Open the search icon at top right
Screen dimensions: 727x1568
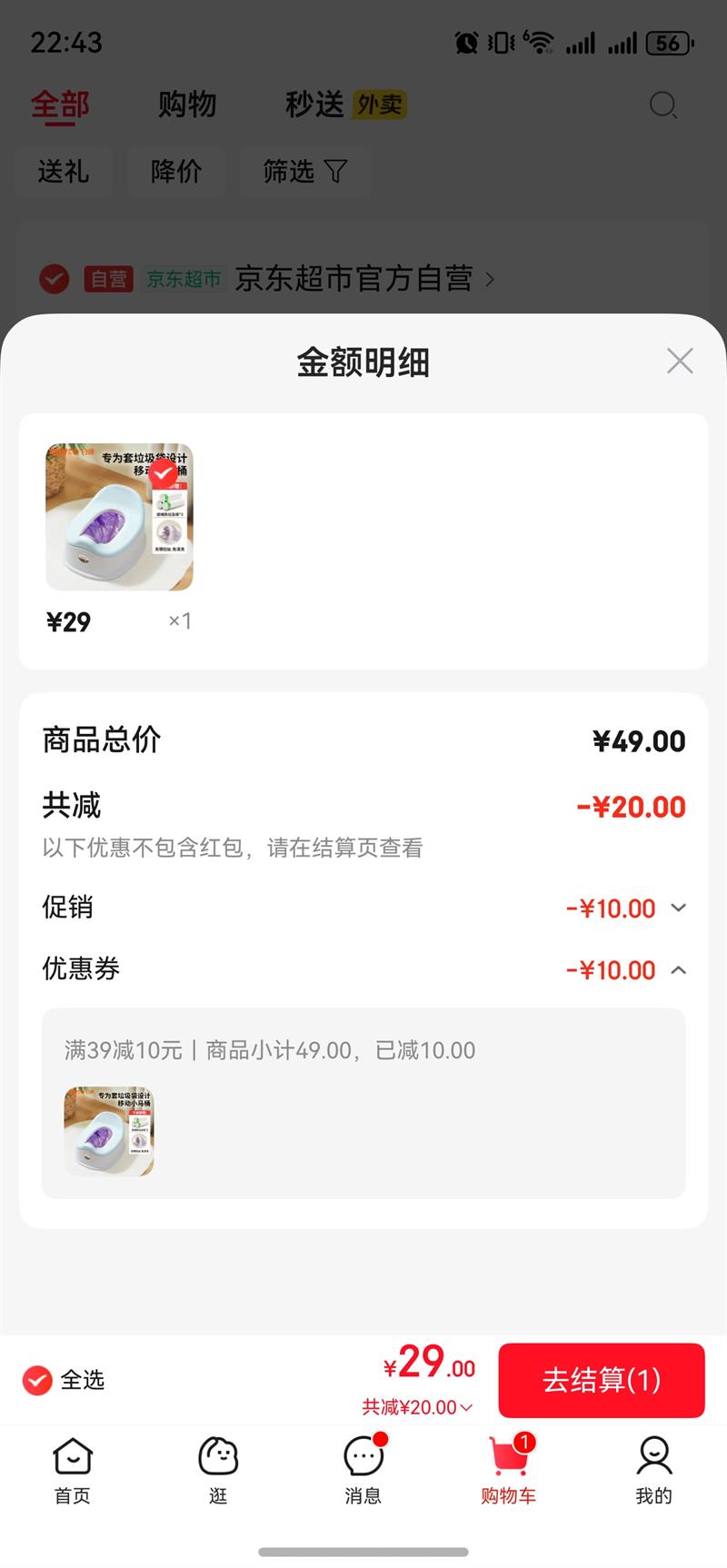[664, 106]
